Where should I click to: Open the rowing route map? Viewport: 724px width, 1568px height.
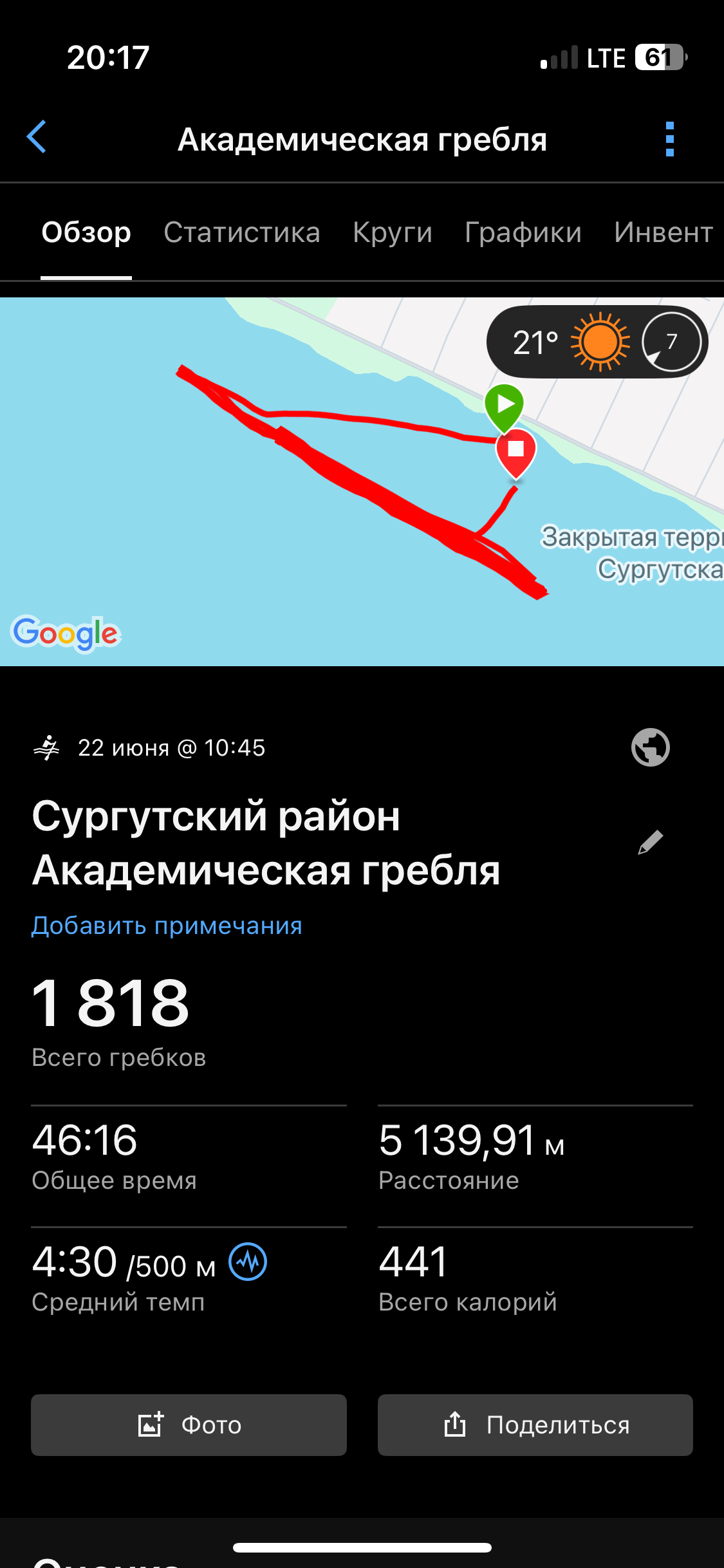[x=362, y=481]
